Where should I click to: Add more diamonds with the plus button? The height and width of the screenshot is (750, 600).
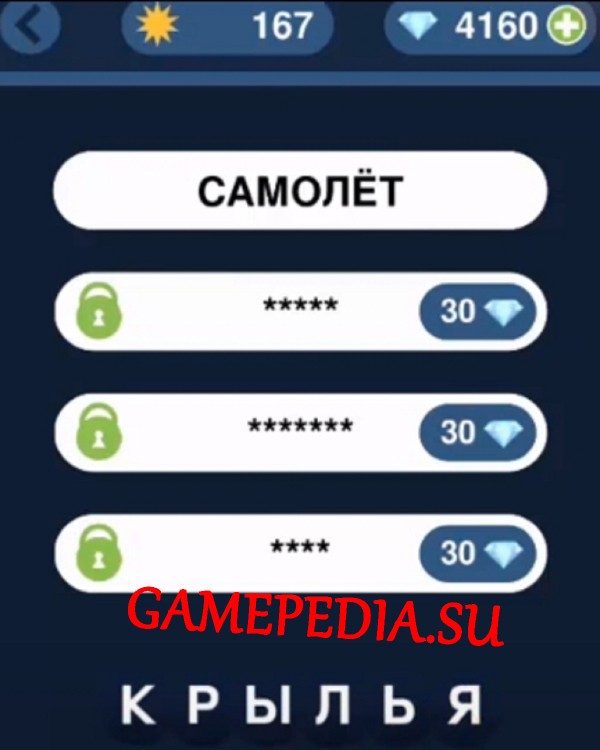click(566, 27)
